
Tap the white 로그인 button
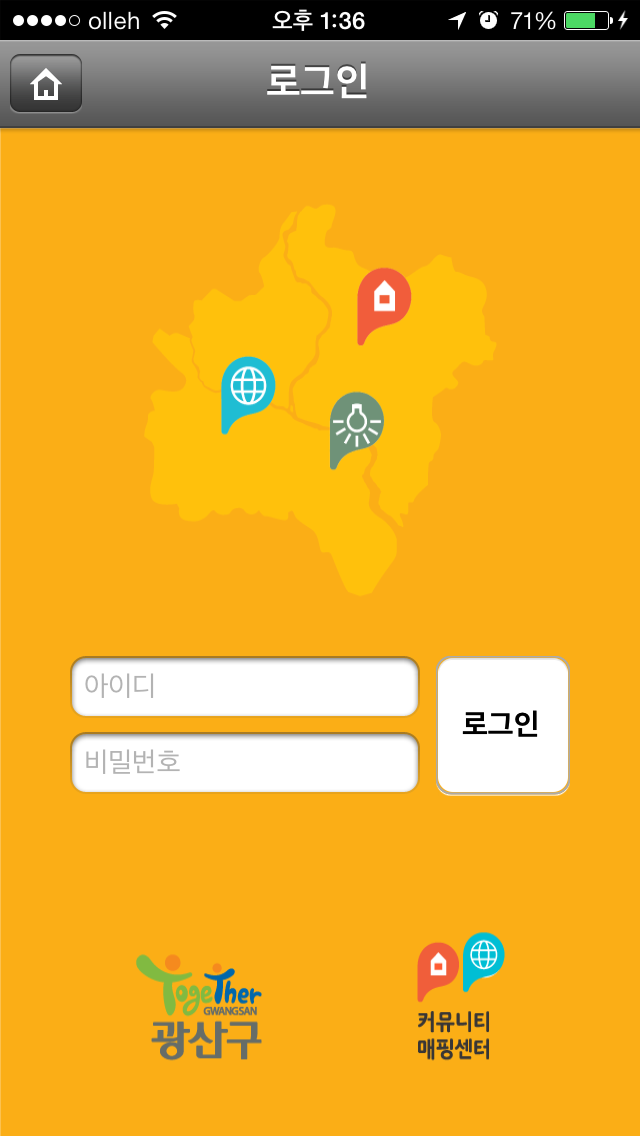coord(502,725)
